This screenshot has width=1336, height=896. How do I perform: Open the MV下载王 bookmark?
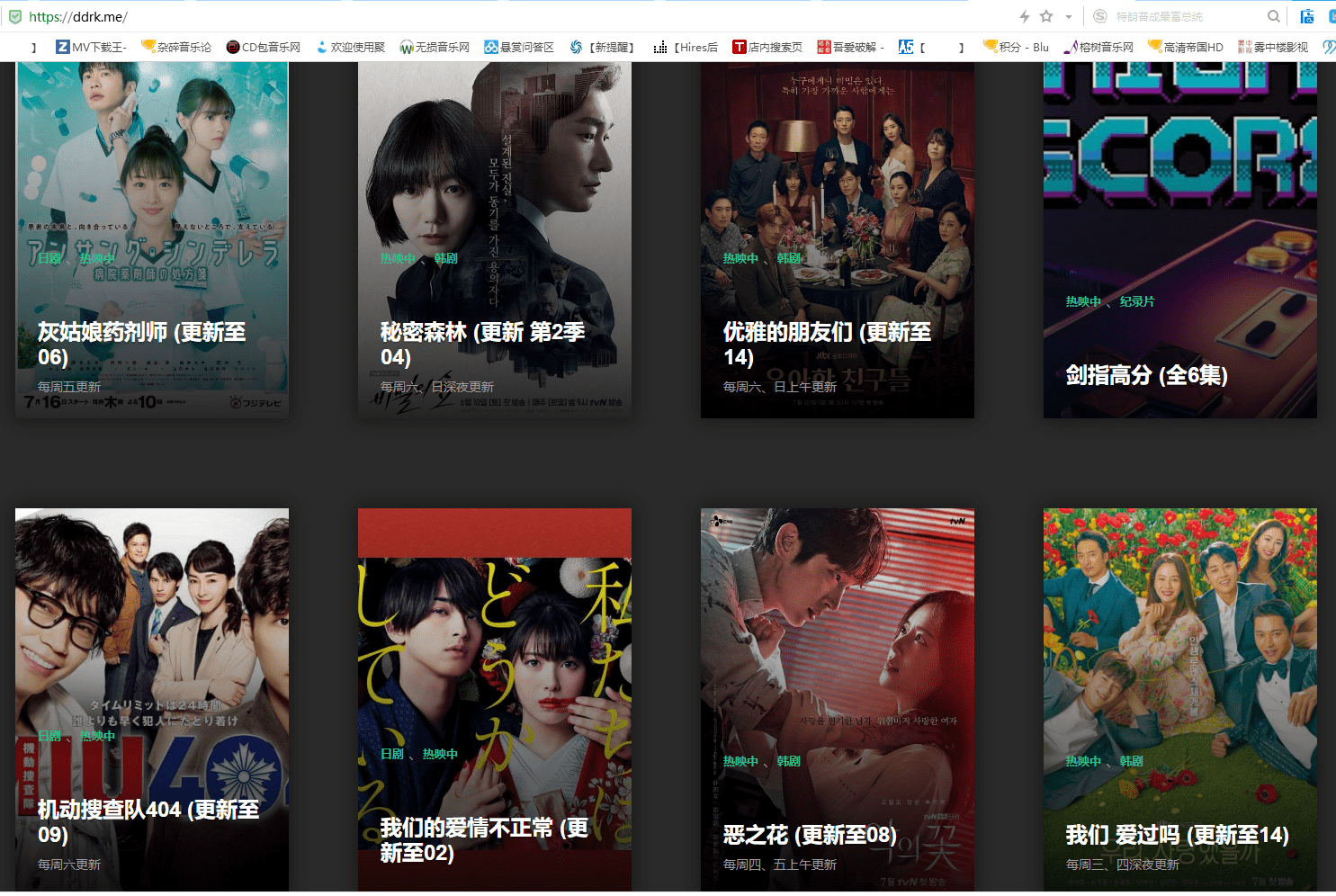tap(91, 47)
